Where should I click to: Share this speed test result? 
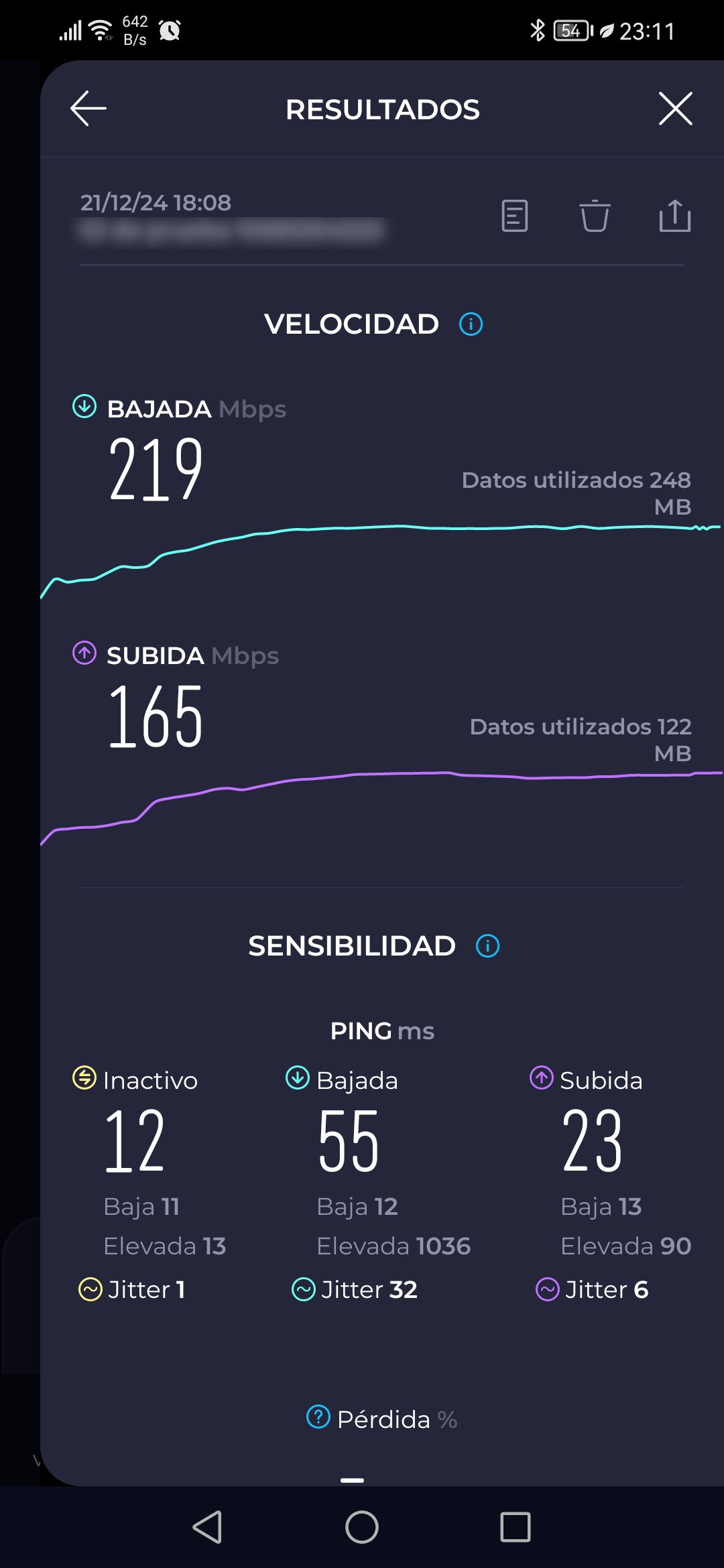tap(674, 216)
